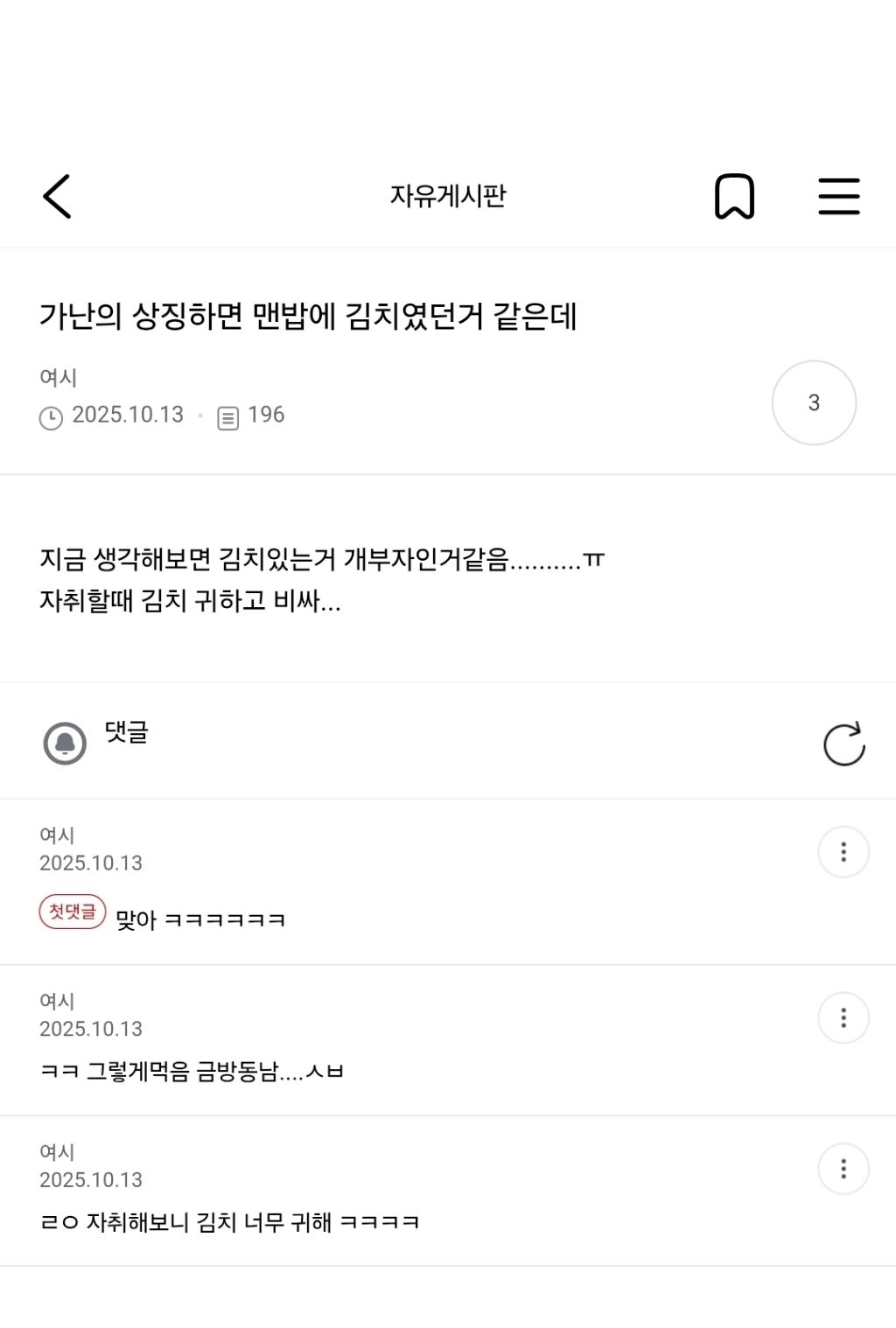Open options for the '맞아 ㅋㅋㅋㅋㅋㅋ' comment

tap(843, 852)
